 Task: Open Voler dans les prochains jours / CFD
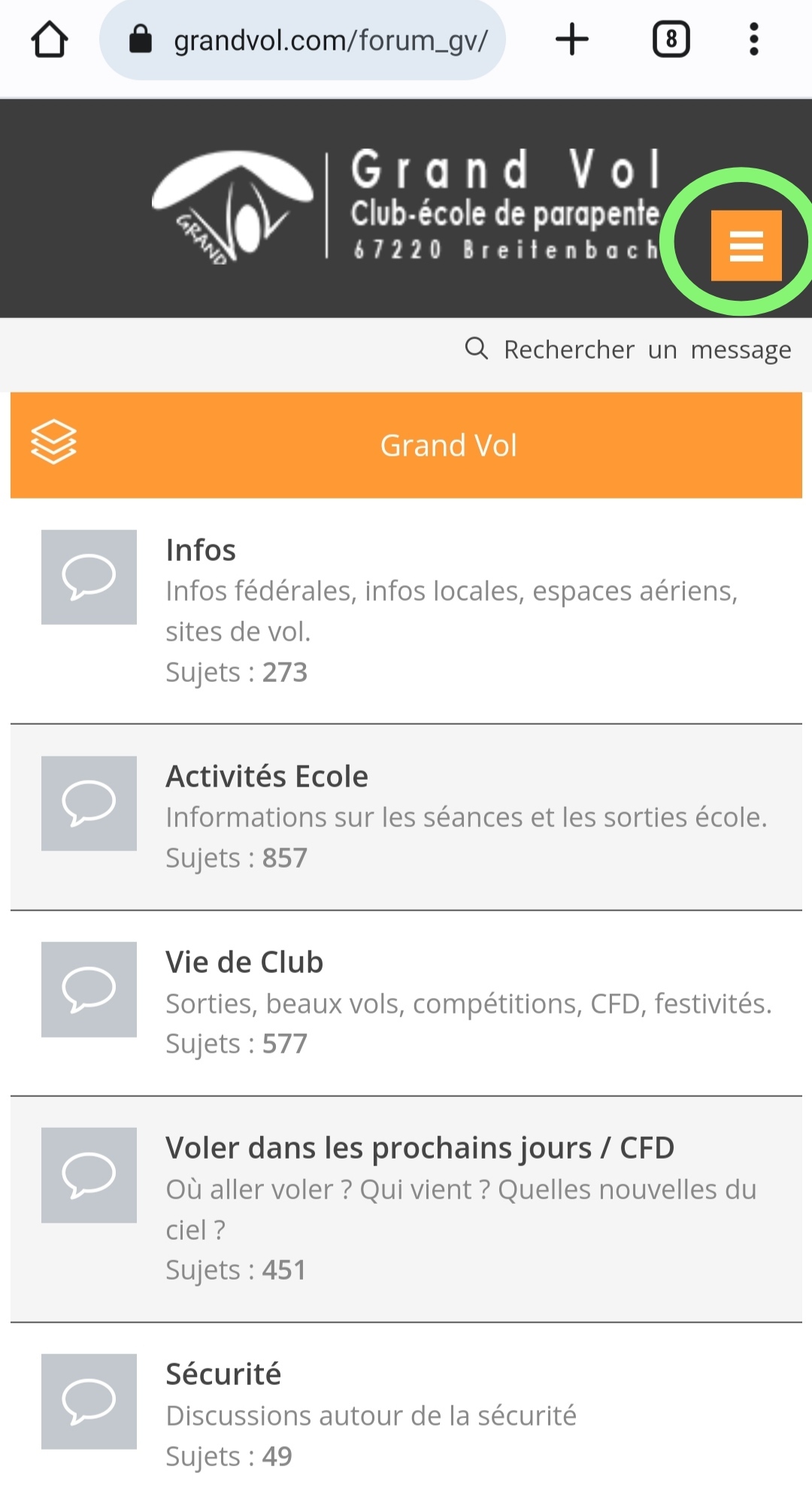tap(420, 1148)
